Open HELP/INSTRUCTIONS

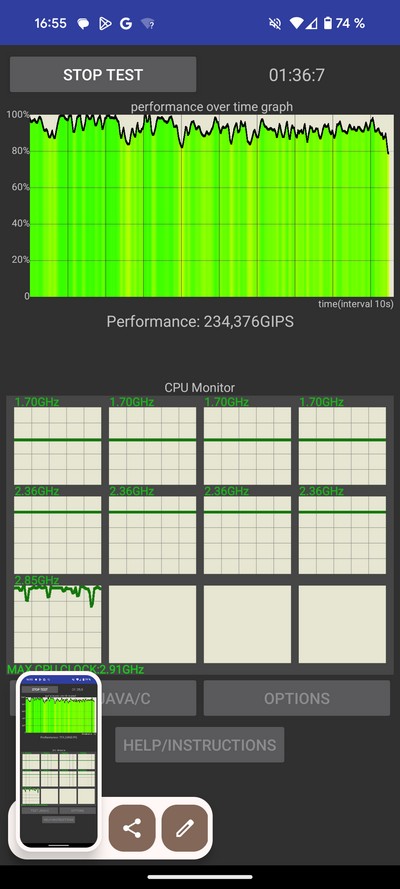pos(199,744)
